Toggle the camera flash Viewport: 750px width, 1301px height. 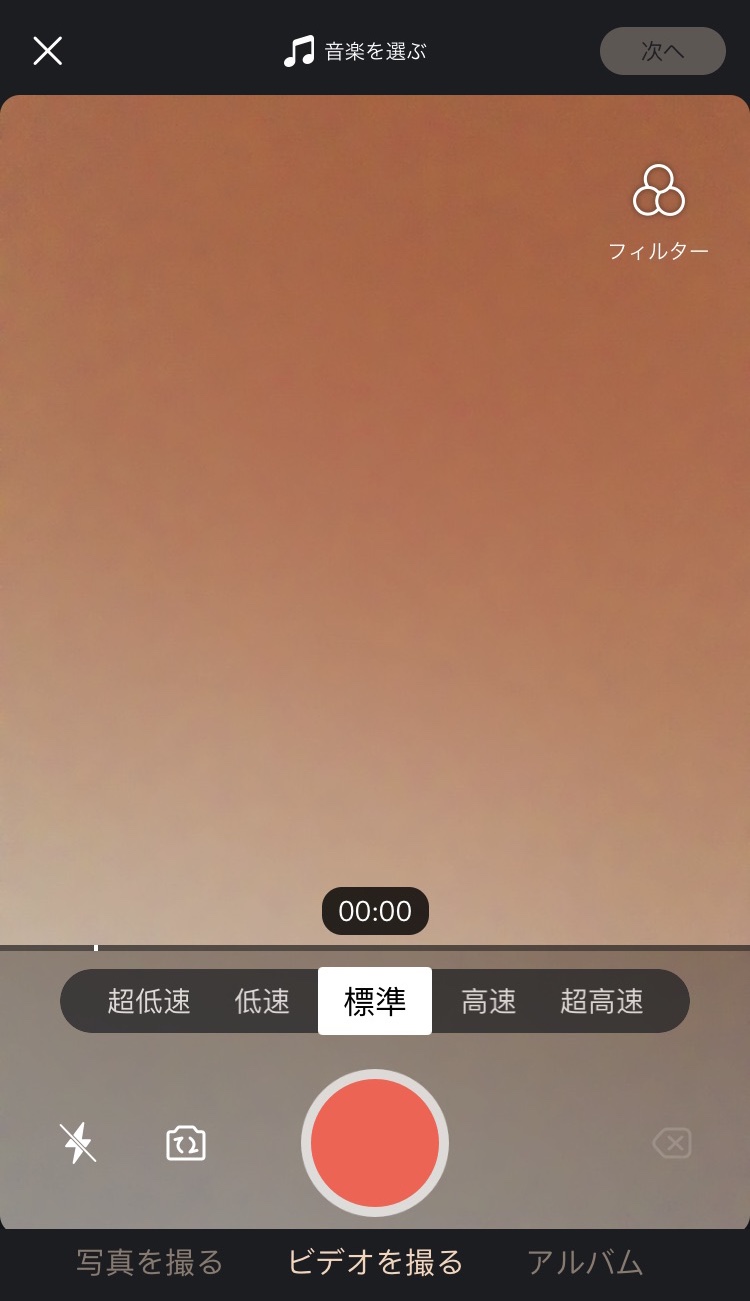(78, 1143)
